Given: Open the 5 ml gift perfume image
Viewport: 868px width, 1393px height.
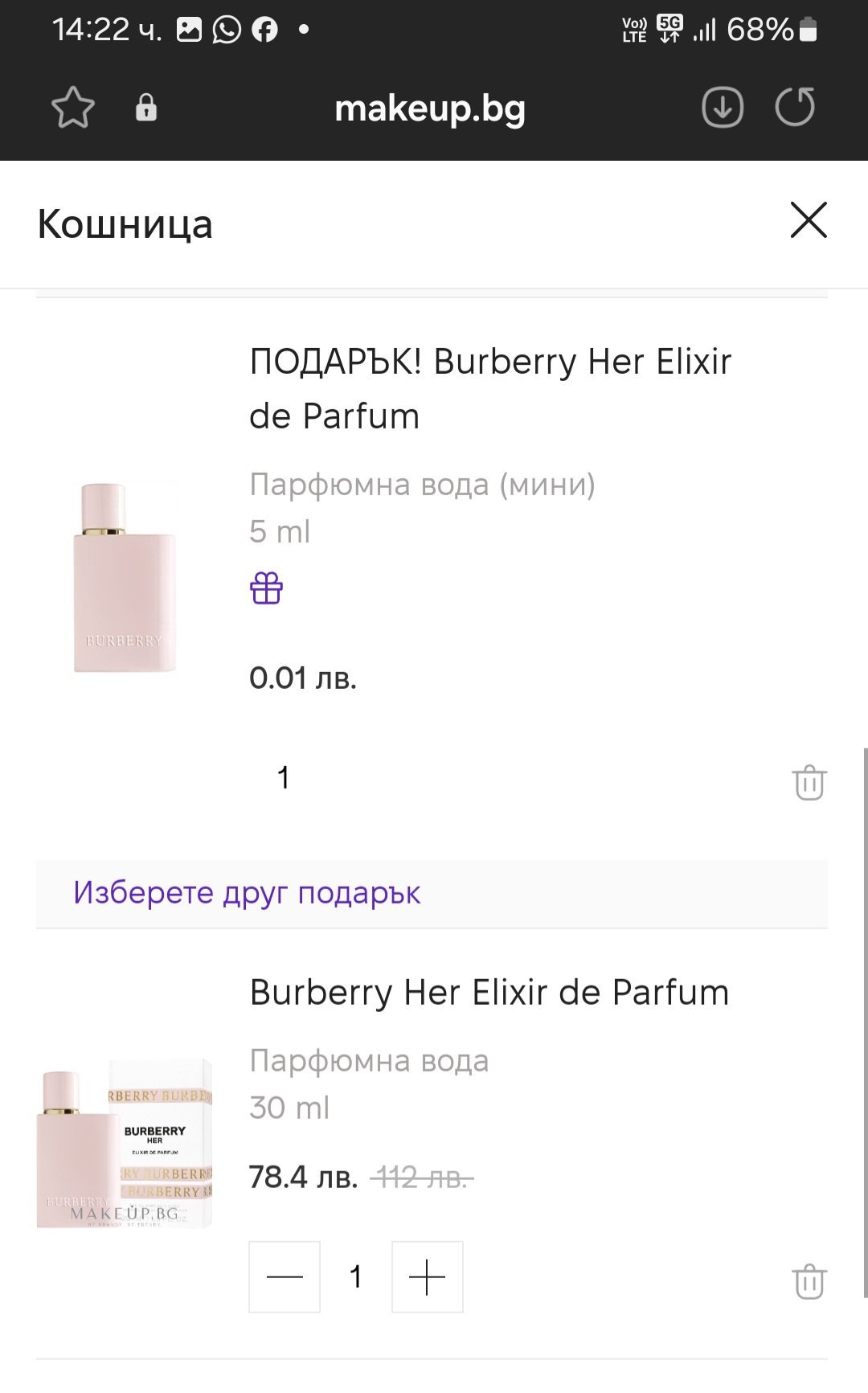Looking at the screenshot, I should coord(125,577).
